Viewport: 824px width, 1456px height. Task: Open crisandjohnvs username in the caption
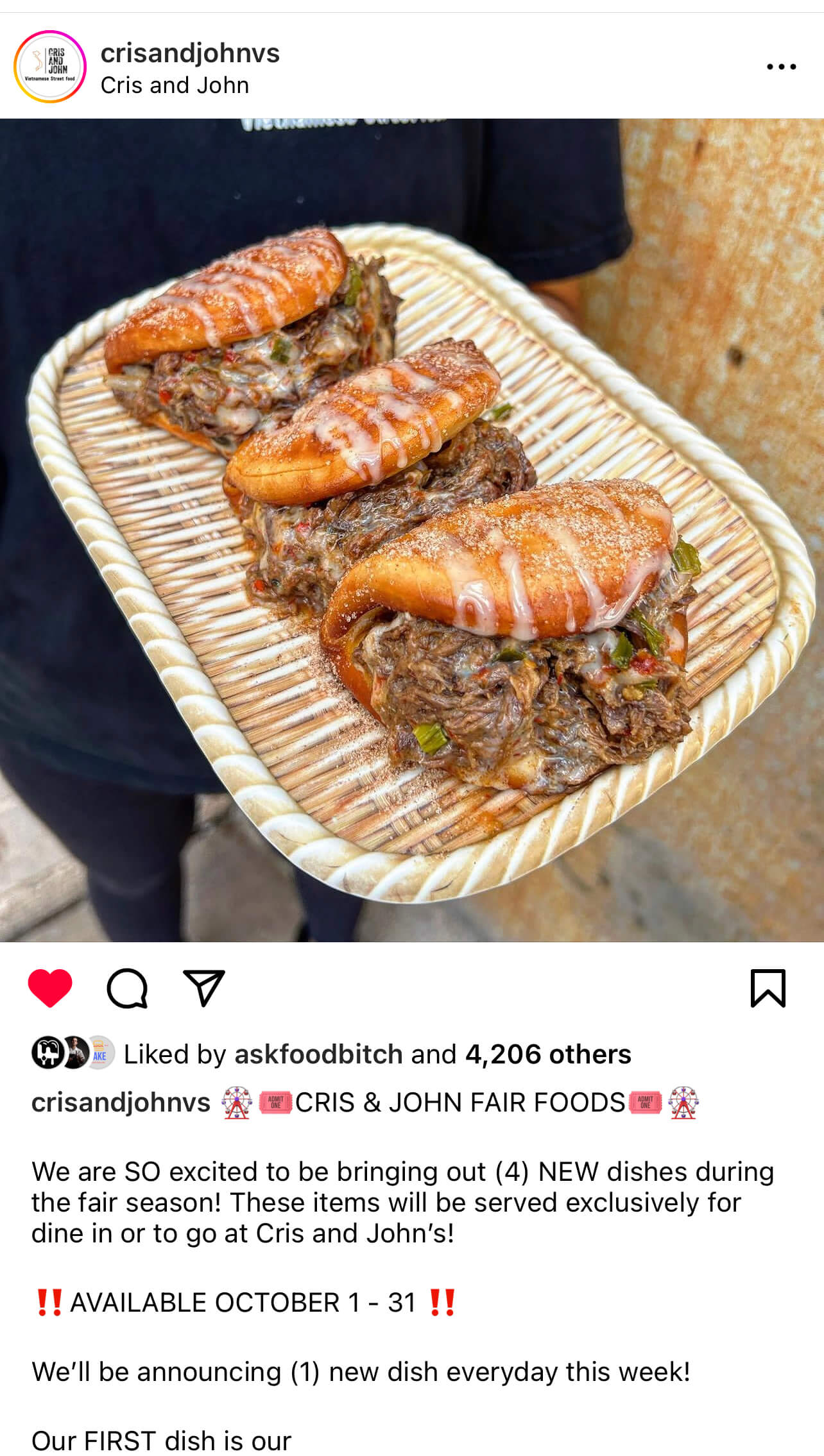tap(121, 1103)
